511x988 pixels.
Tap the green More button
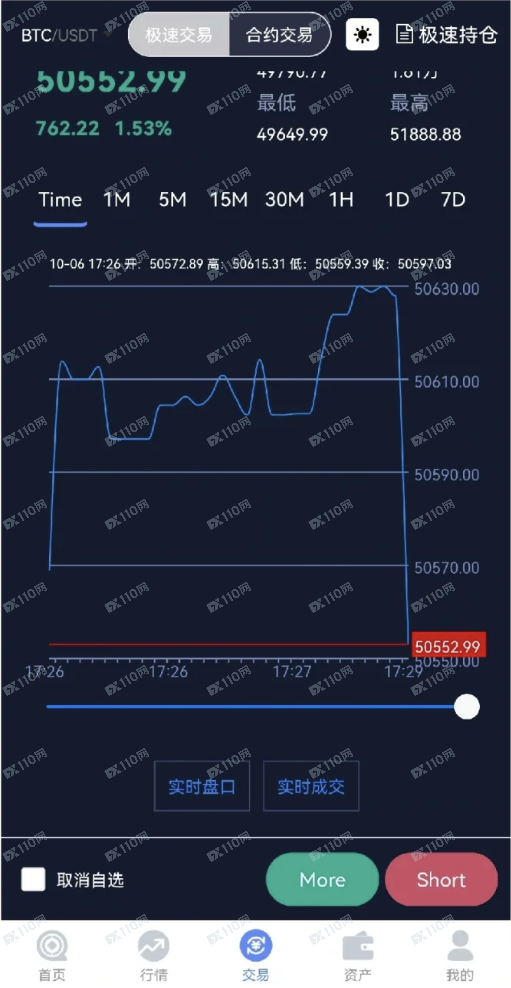point(322,880)
